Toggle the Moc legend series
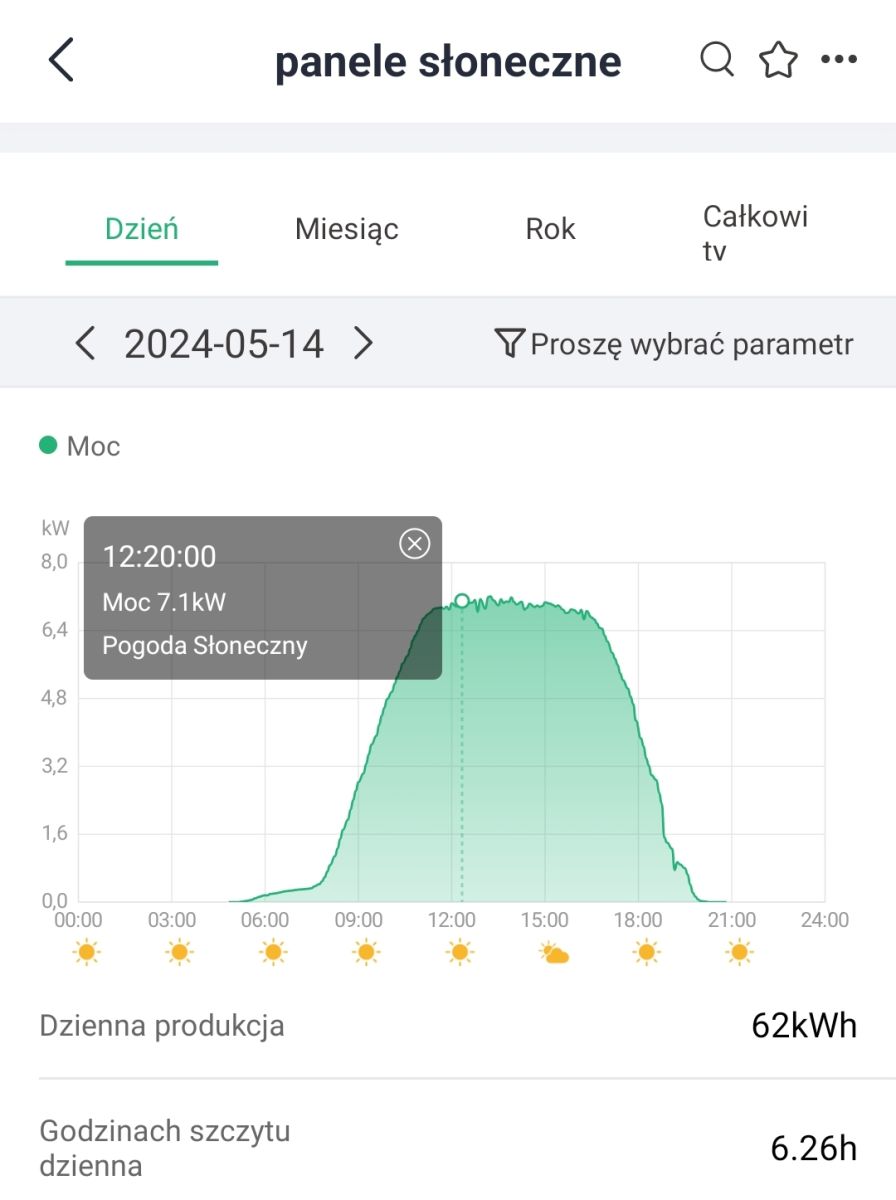This screenshot has width=896, height=1200. [x=80, y=446]
